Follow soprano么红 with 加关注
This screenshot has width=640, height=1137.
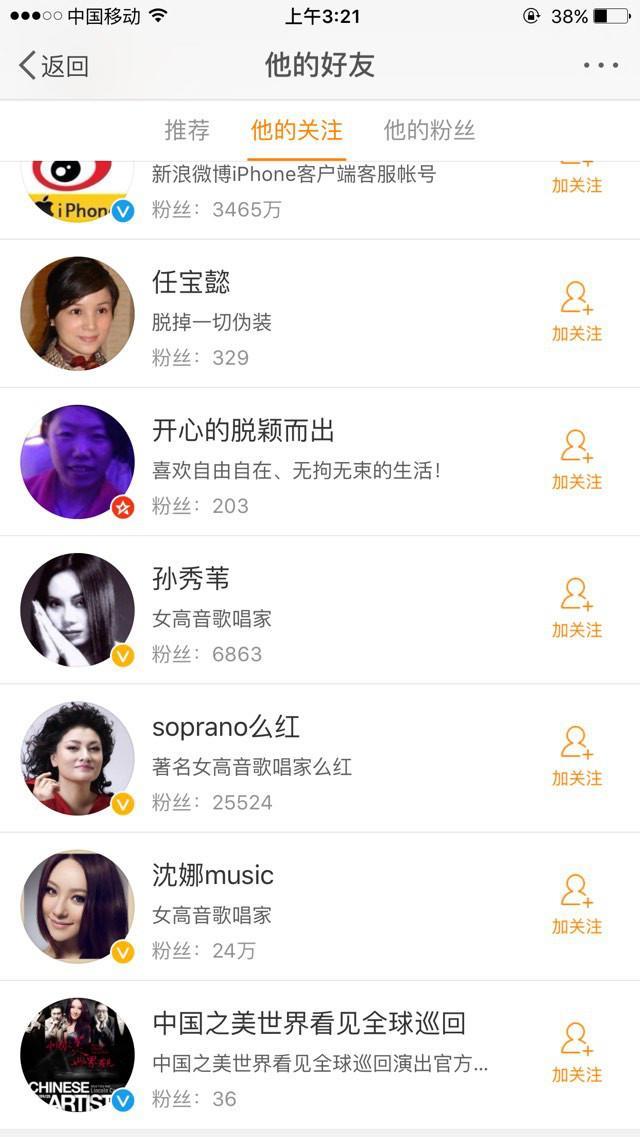[577, 756]
